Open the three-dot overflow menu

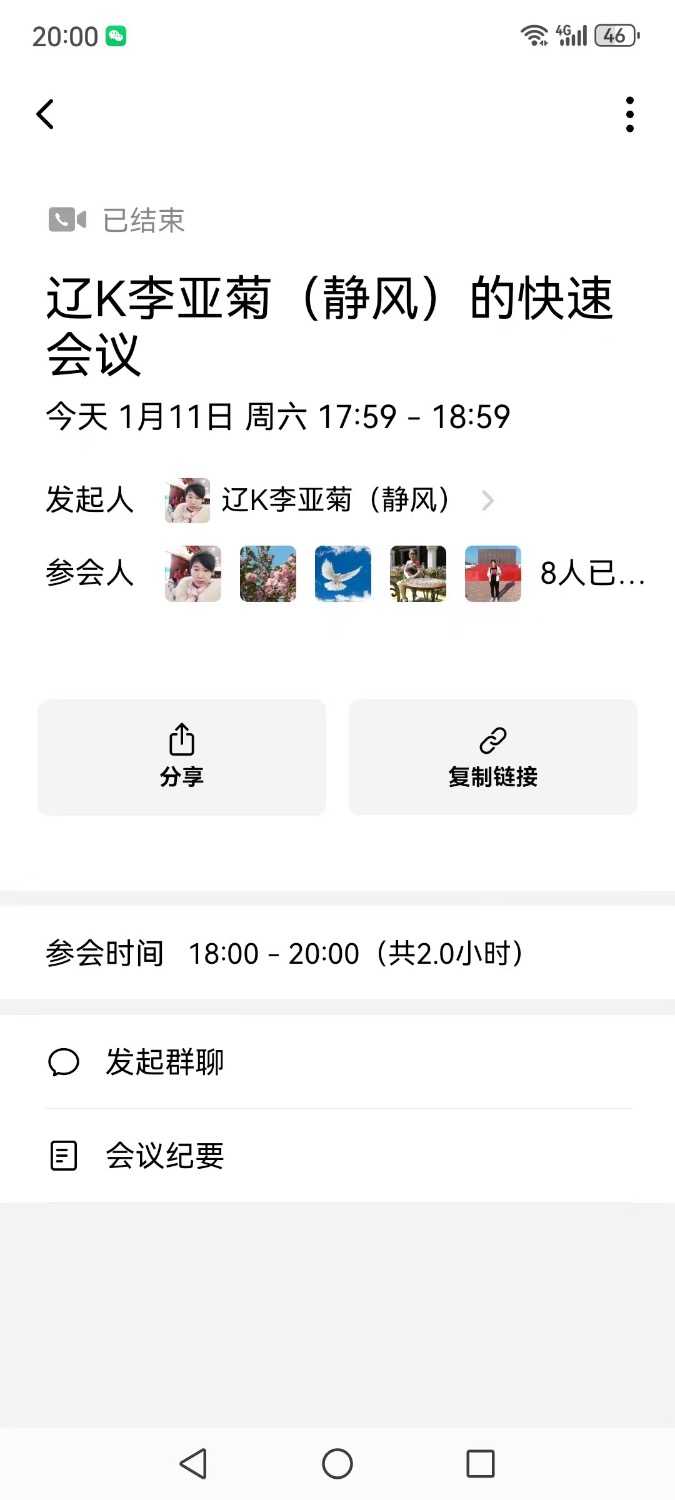(x=629, y=114)
